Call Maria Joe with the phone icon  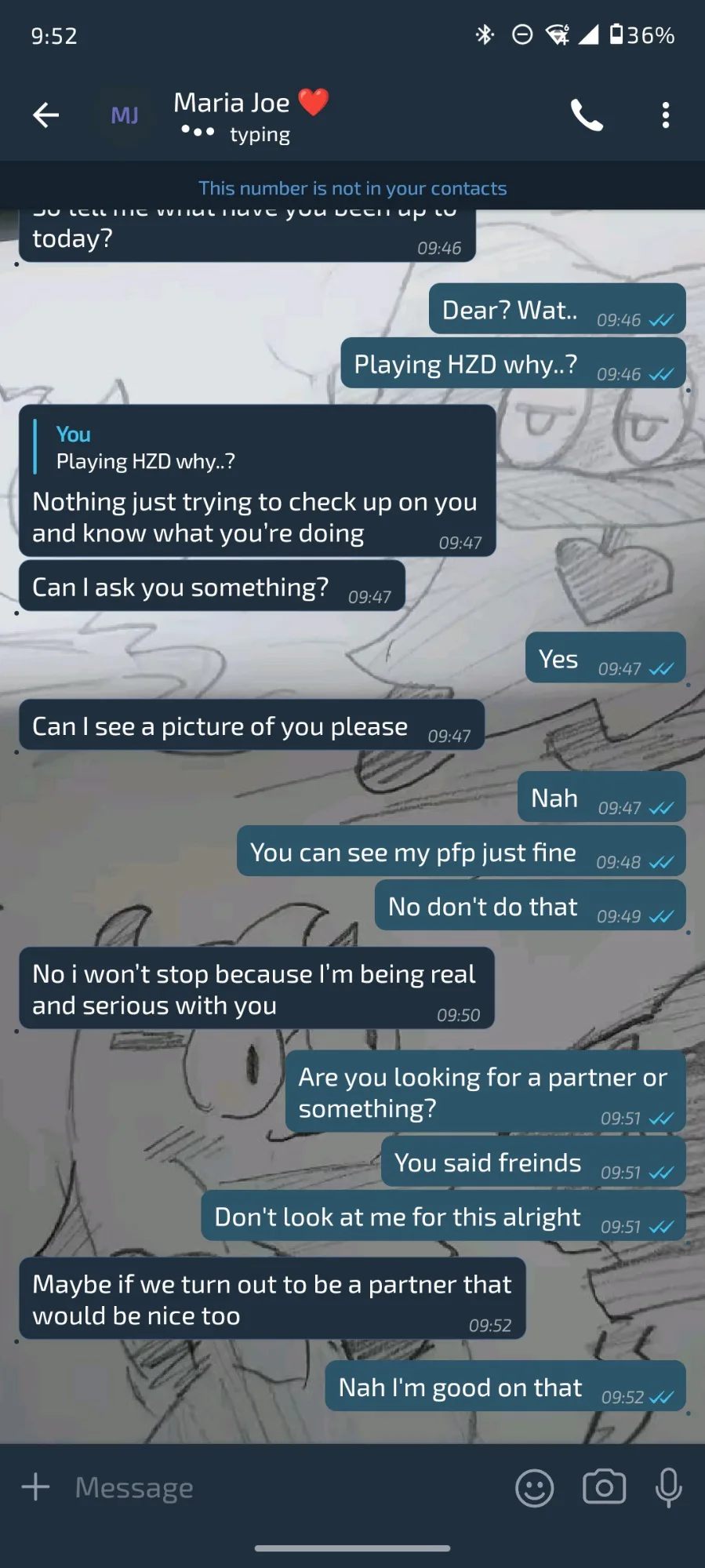[x=587, y=115]
